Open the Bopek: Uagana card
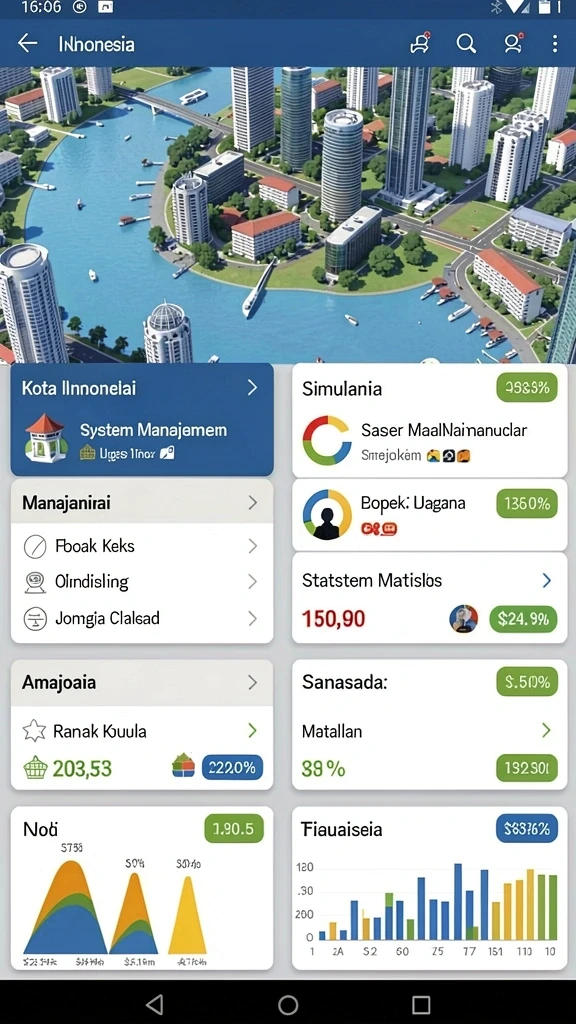Image resolution: width=576 pixels, height=1024 pixels. tap(430, 515)
